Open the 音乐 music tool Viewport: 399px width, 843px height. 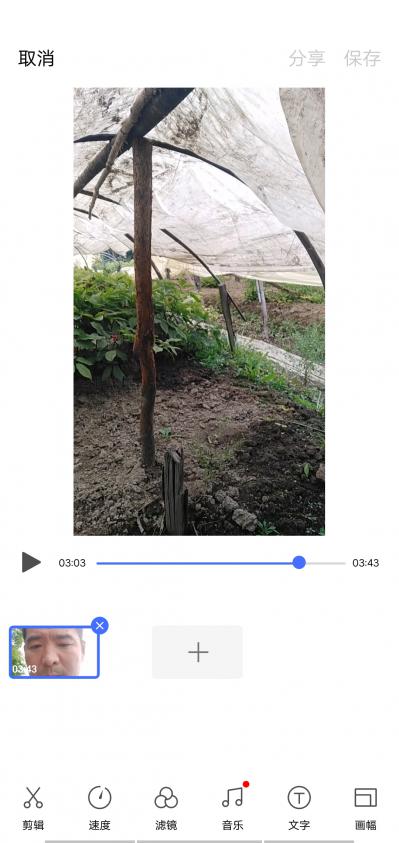tap(233, 808)
